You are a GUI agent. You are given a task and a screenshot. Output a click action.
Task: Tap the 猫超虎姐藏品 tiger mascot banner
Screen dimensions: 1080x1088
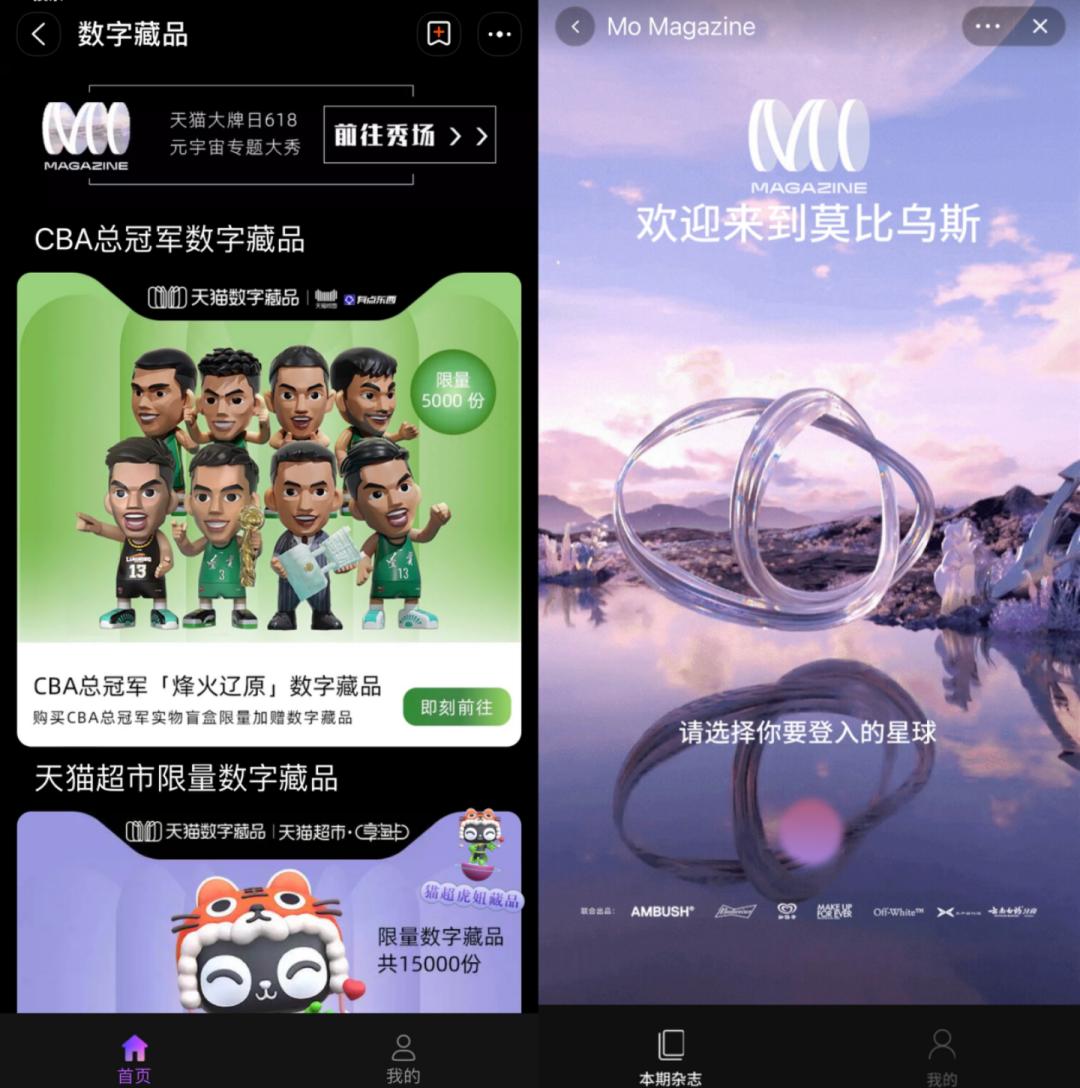pos(268,930)
